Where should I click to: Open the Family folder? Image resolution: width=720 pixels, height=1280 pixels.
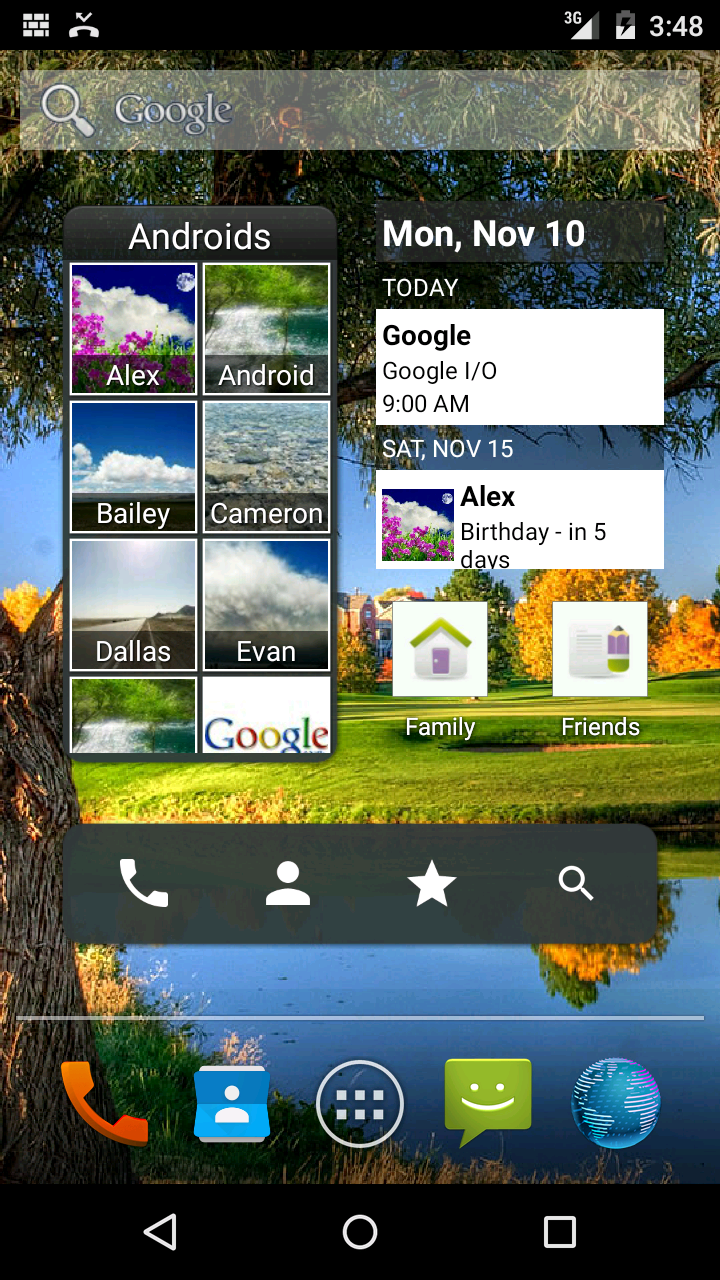pyautogui.click(x=440, y=648)
